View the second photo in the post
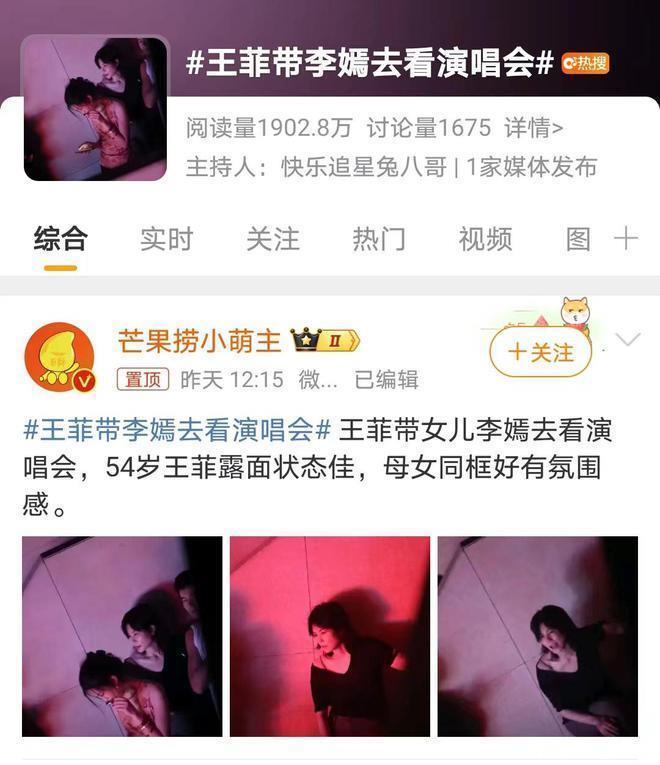Screen dimensions: 660x765 tap(330, 636)
